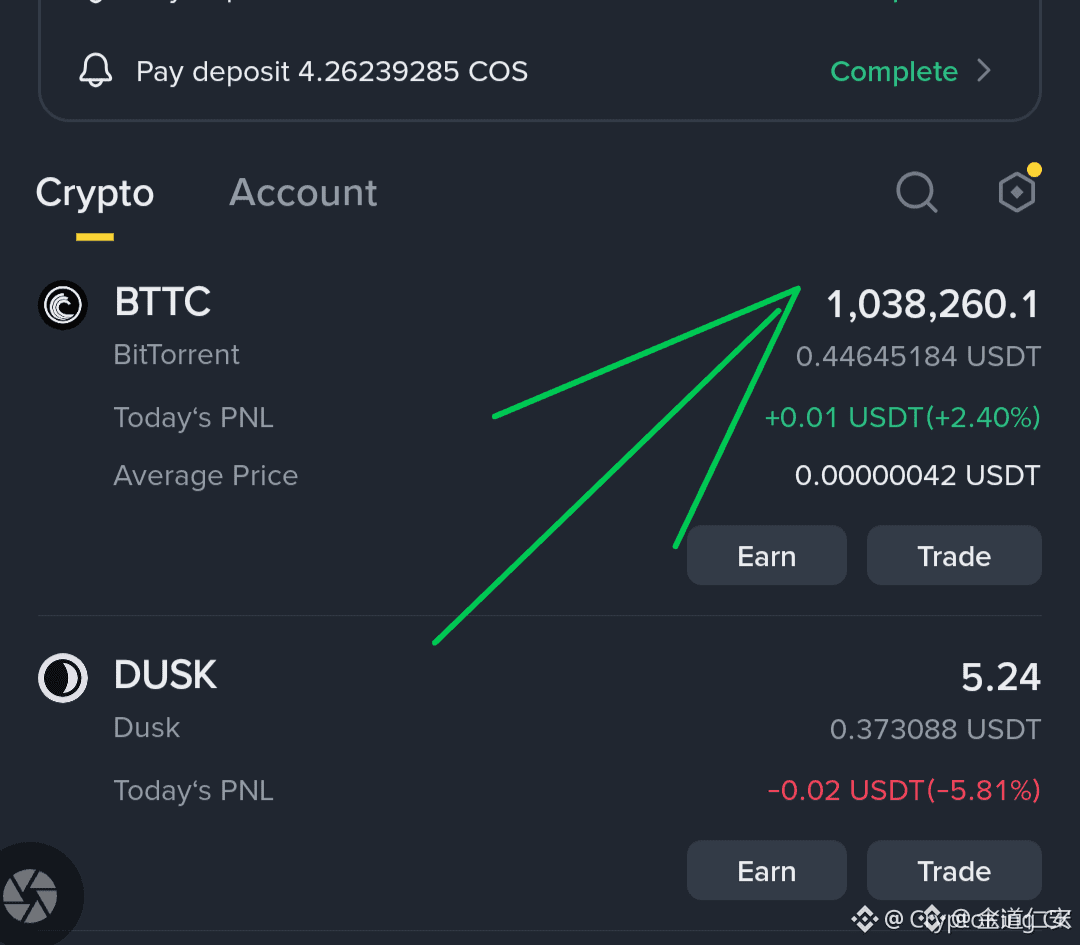This screenshot has width=1080, height=945.
Task: Select the Crypto tab
Action: pyautogui.click(x=95, y=193)
